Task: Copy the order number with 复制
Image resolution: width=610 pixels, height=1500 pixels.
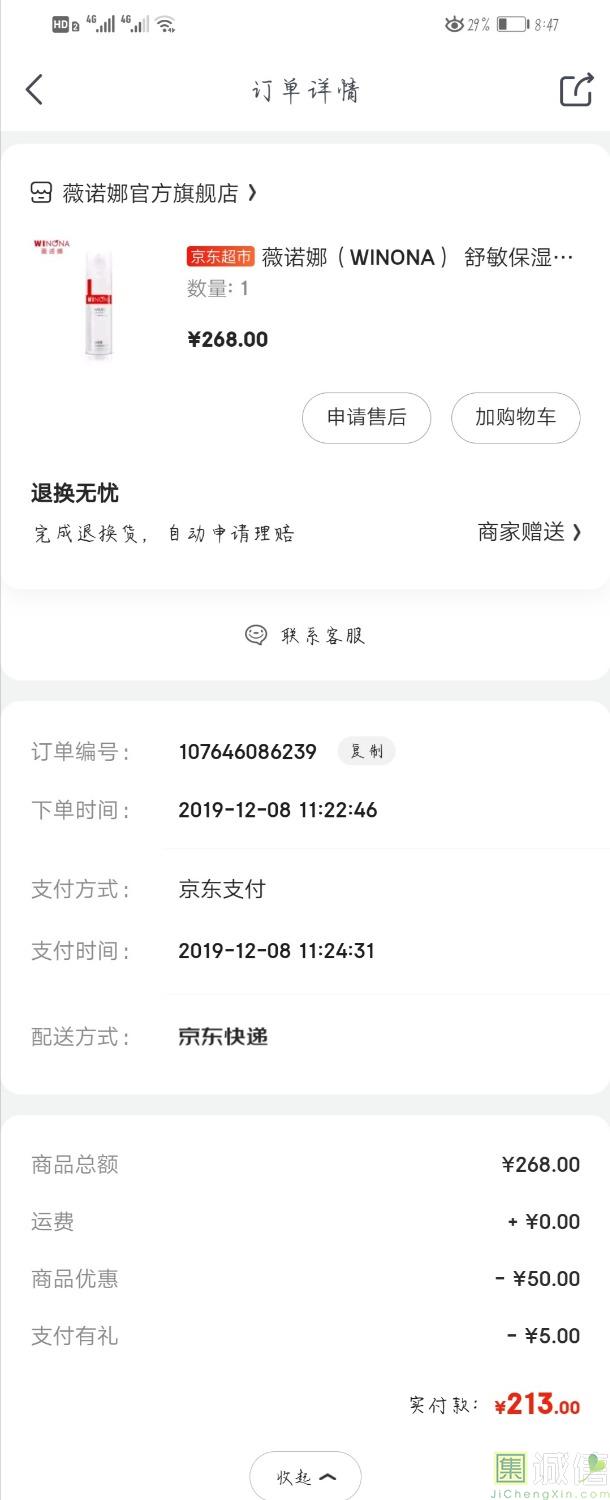Action: click(366, 752)
